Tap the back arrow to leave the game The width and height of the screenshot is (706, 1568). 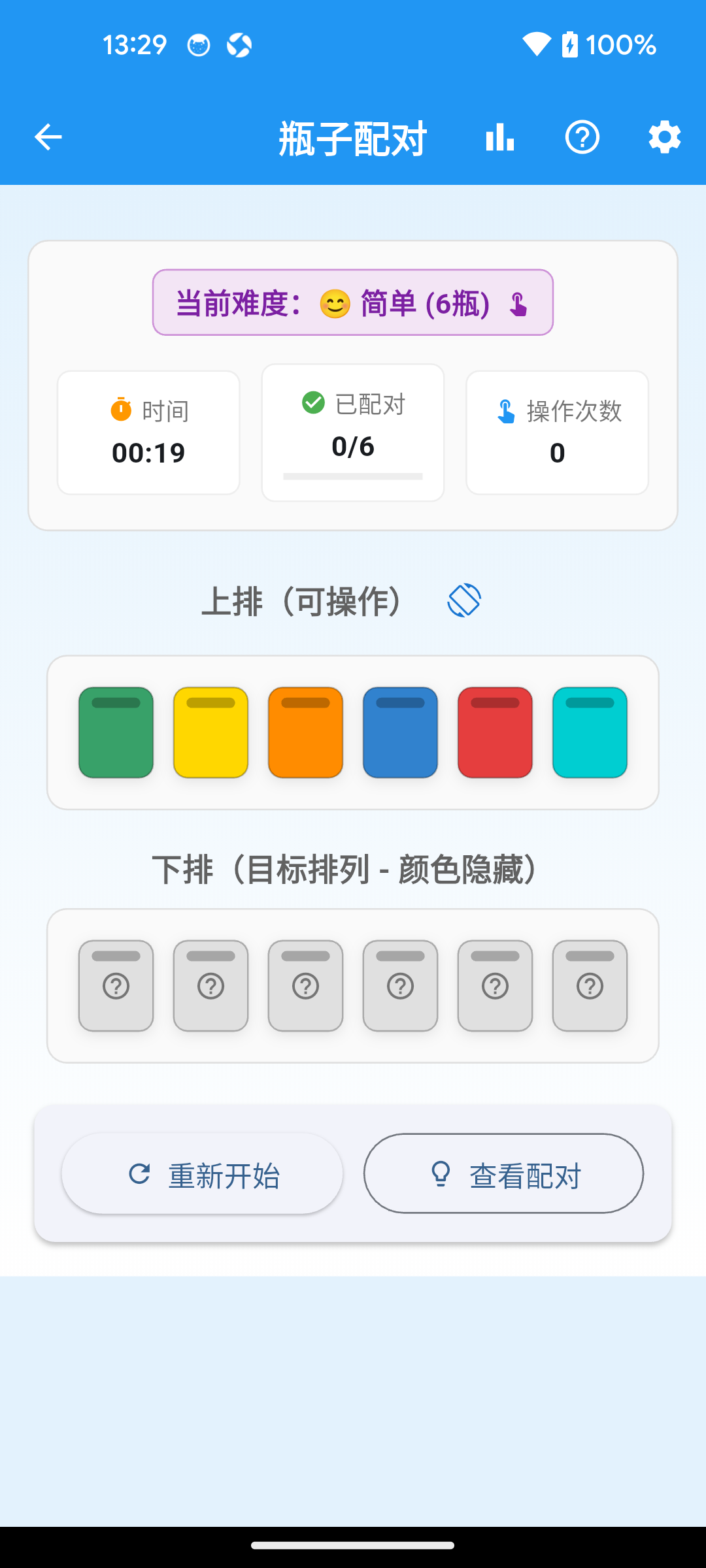46,137
